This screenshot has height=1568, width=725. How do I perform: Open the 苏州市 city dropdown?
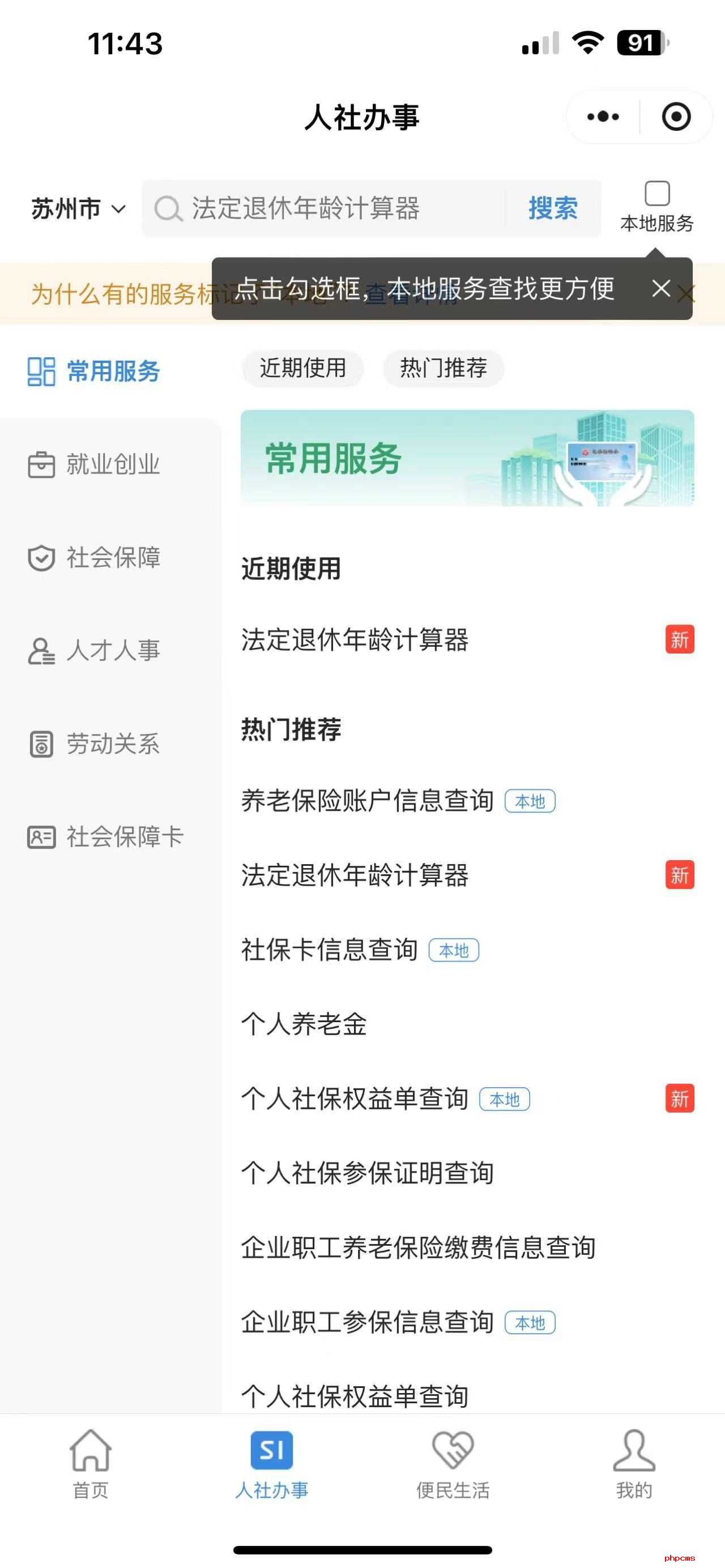[79, 209]
